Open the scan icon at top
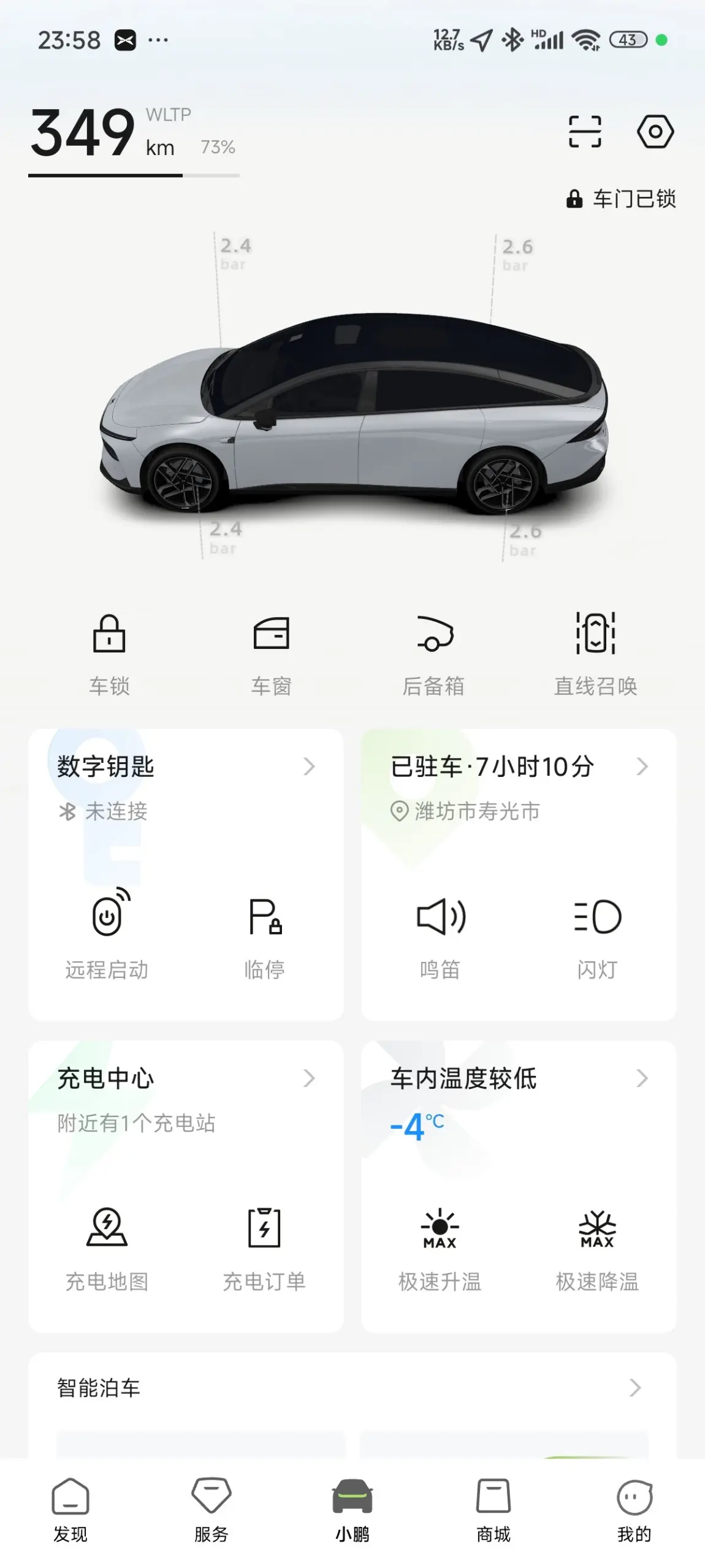Image resolution: width=705 pixels, height=1568 pixels. point(584,131)
